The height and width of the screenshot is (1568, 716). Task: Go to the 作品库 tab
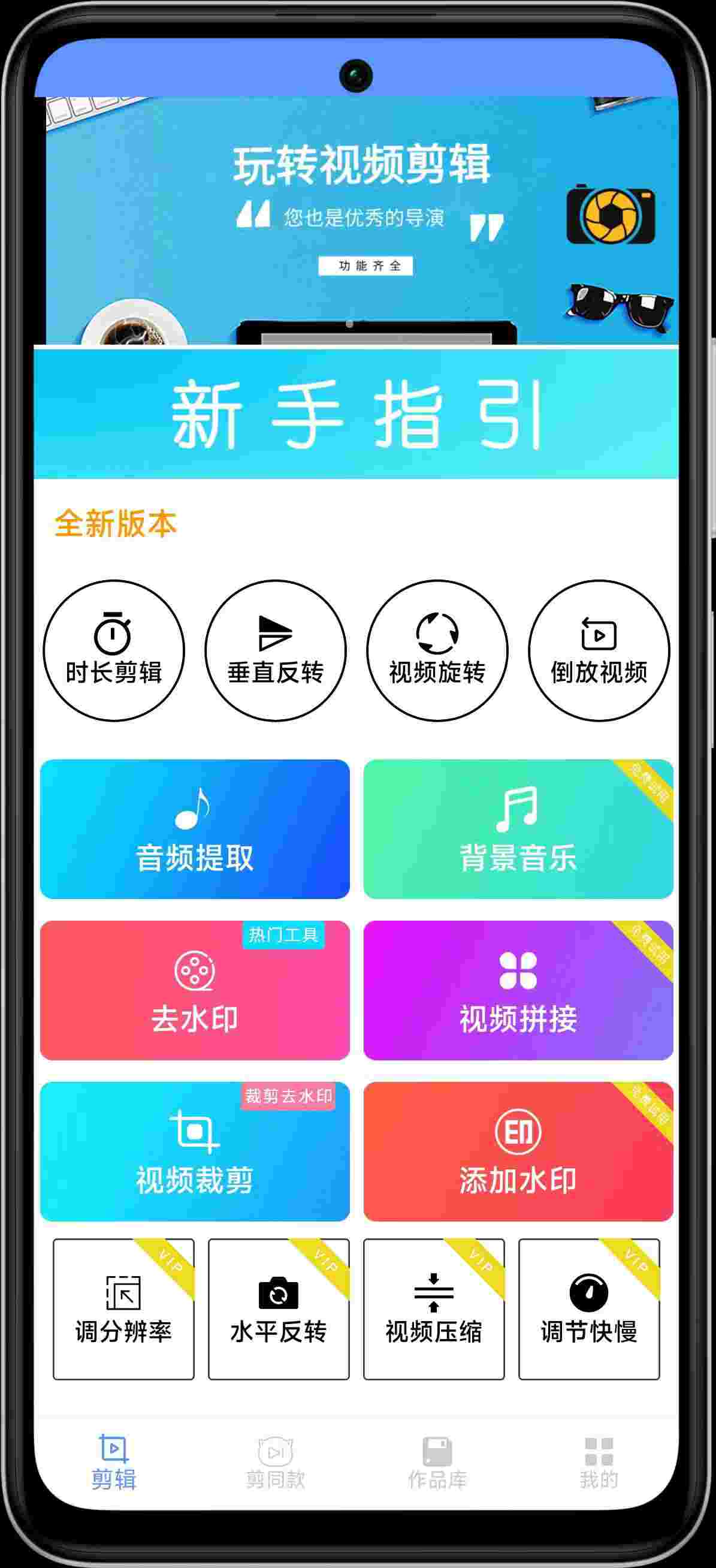click(437, 1462)
